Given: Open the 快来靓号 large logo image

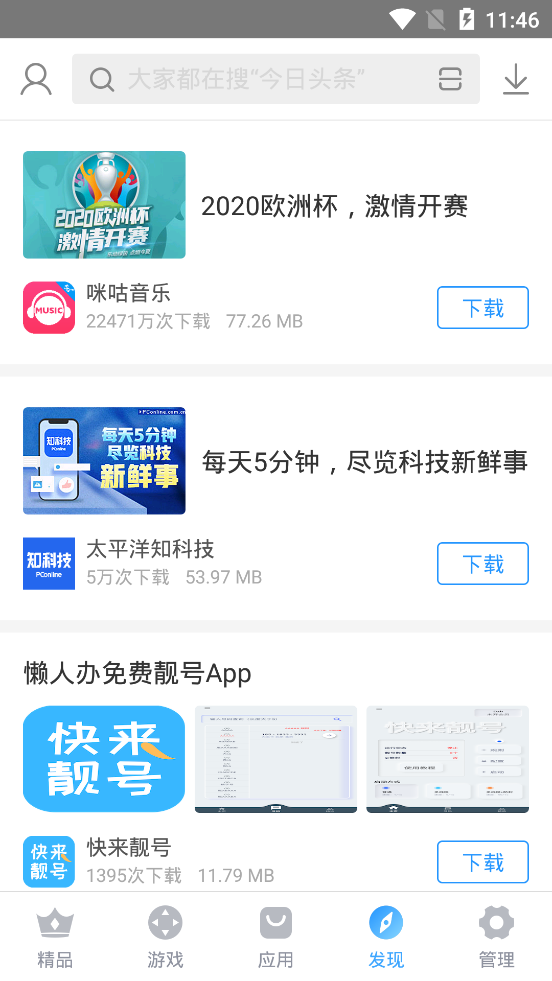Looking at the screenshot, I should (104, 759).
